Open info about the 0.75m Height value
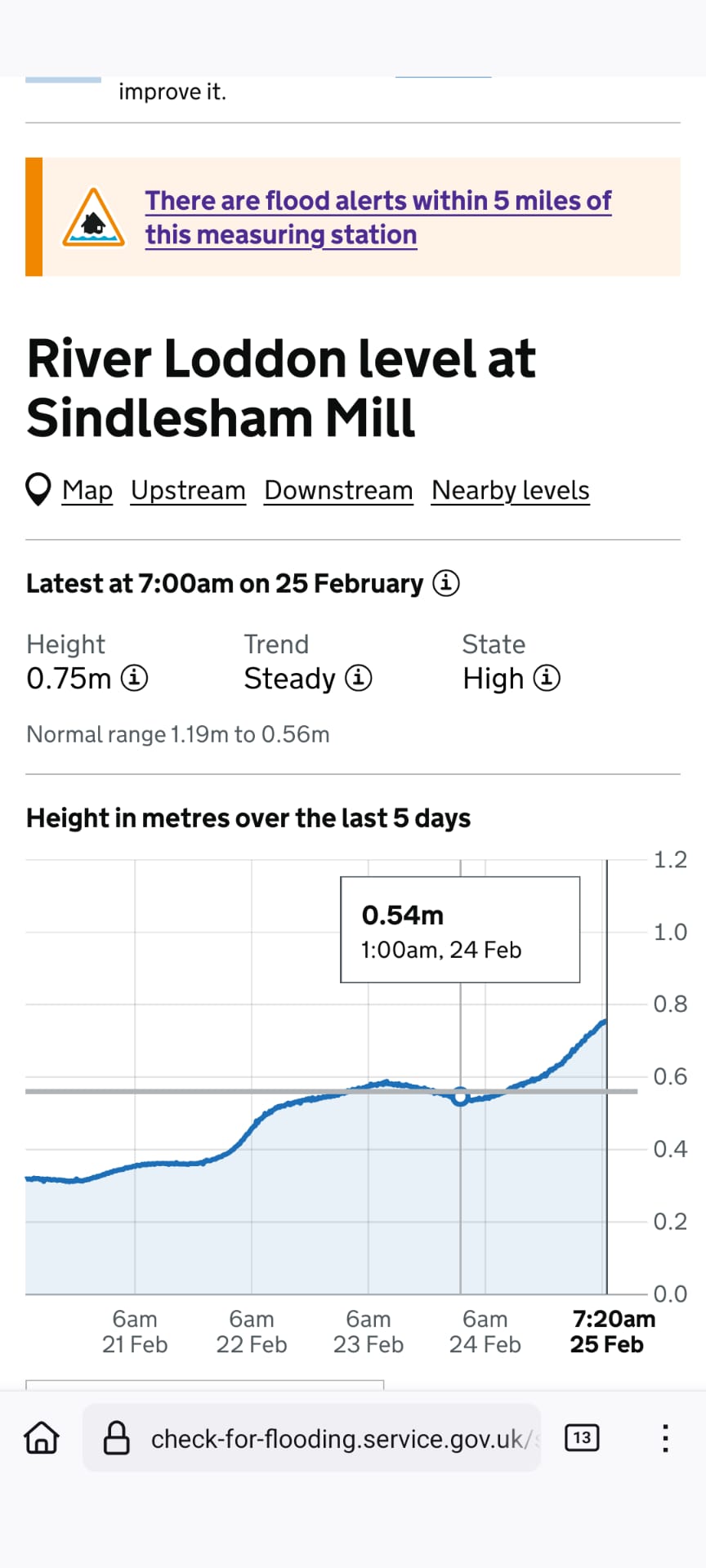The width and height of the screenshot is (706, 1568). pyautogui.click(x=135, y=679)
